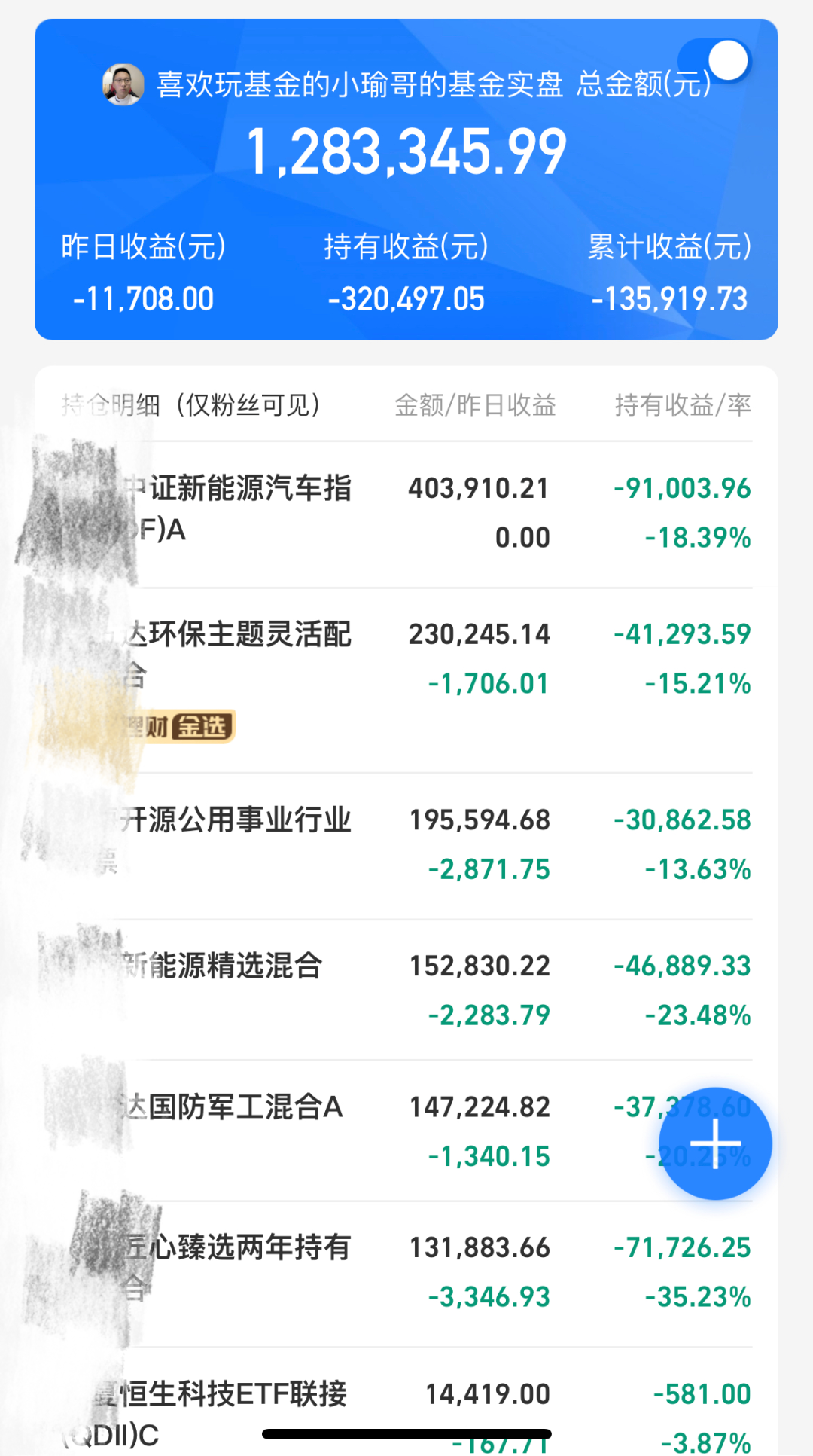
Task: Open the 环保主题灵活配 fund holding
Action: click(406, 680)
